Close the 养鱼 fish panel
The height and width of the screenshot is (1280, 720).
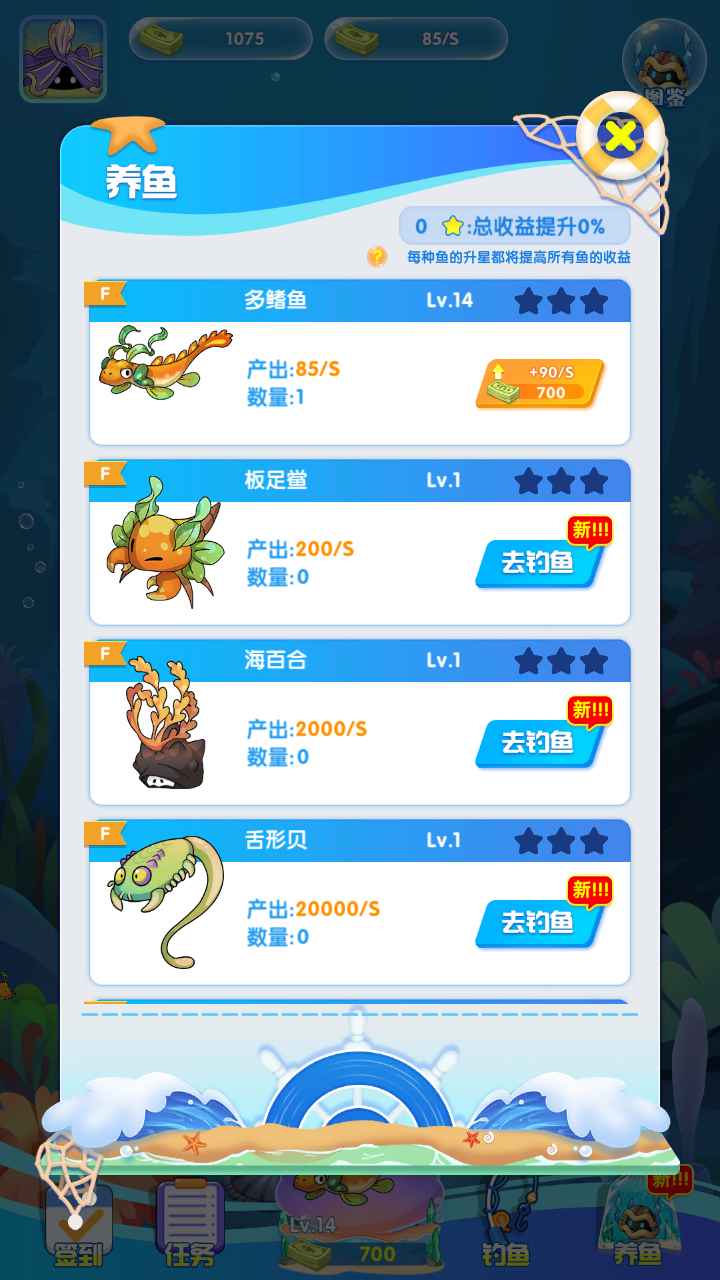621,136
